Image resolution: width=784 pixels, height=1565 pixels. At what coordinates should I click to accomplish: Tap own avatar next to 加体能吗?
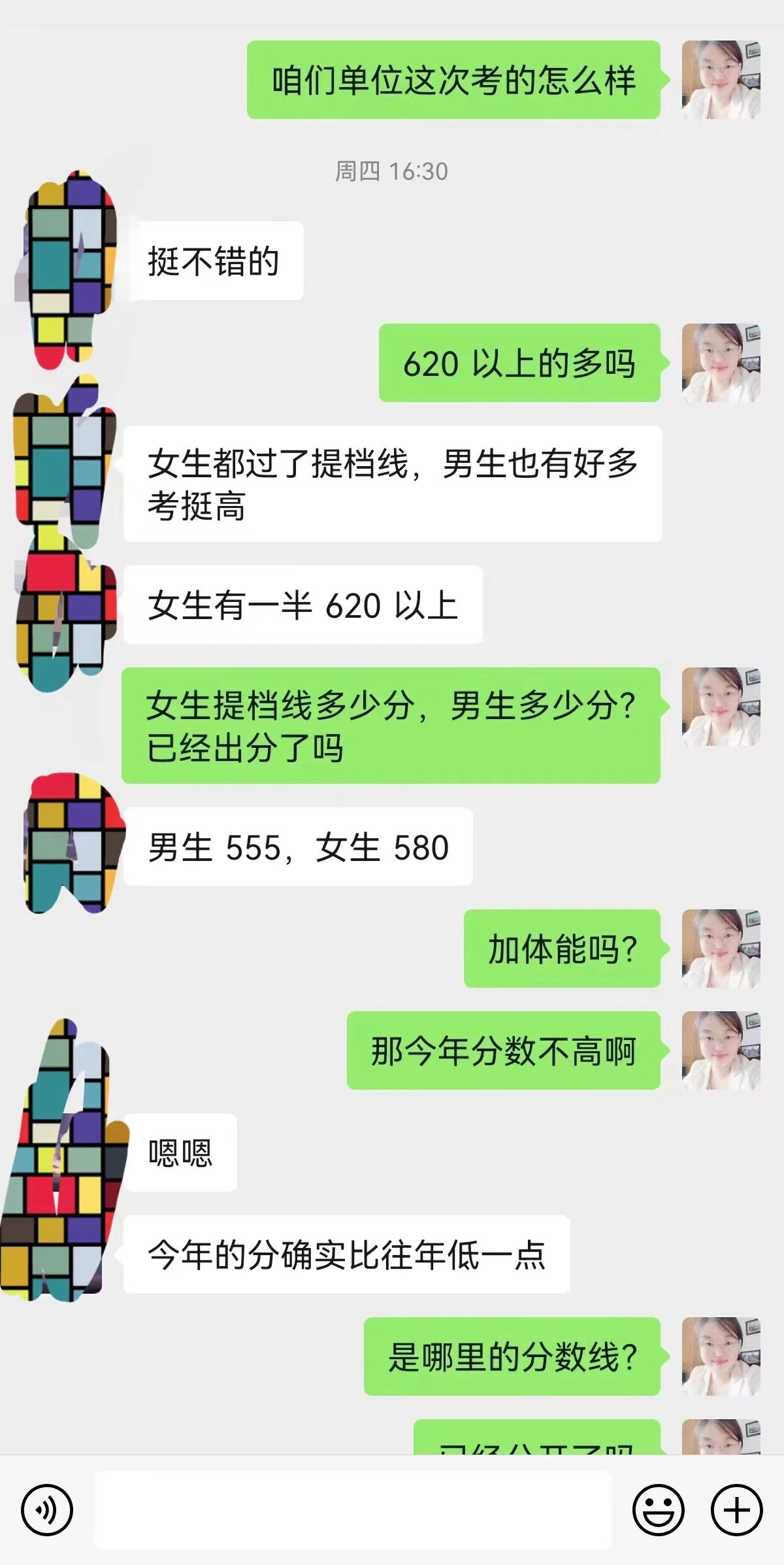[721, 948]
